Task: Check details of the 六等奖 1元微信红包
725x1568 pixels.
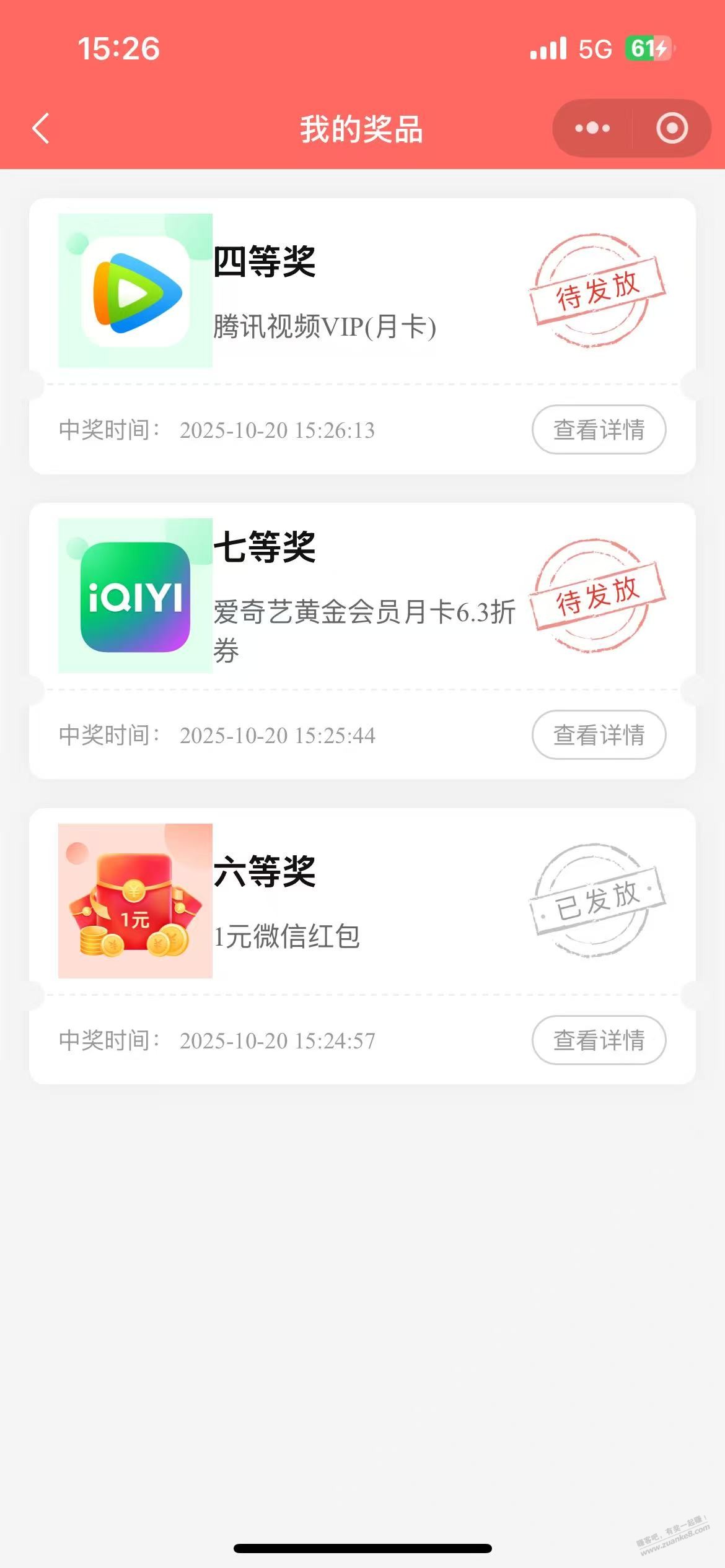Action: point(599,1040)
